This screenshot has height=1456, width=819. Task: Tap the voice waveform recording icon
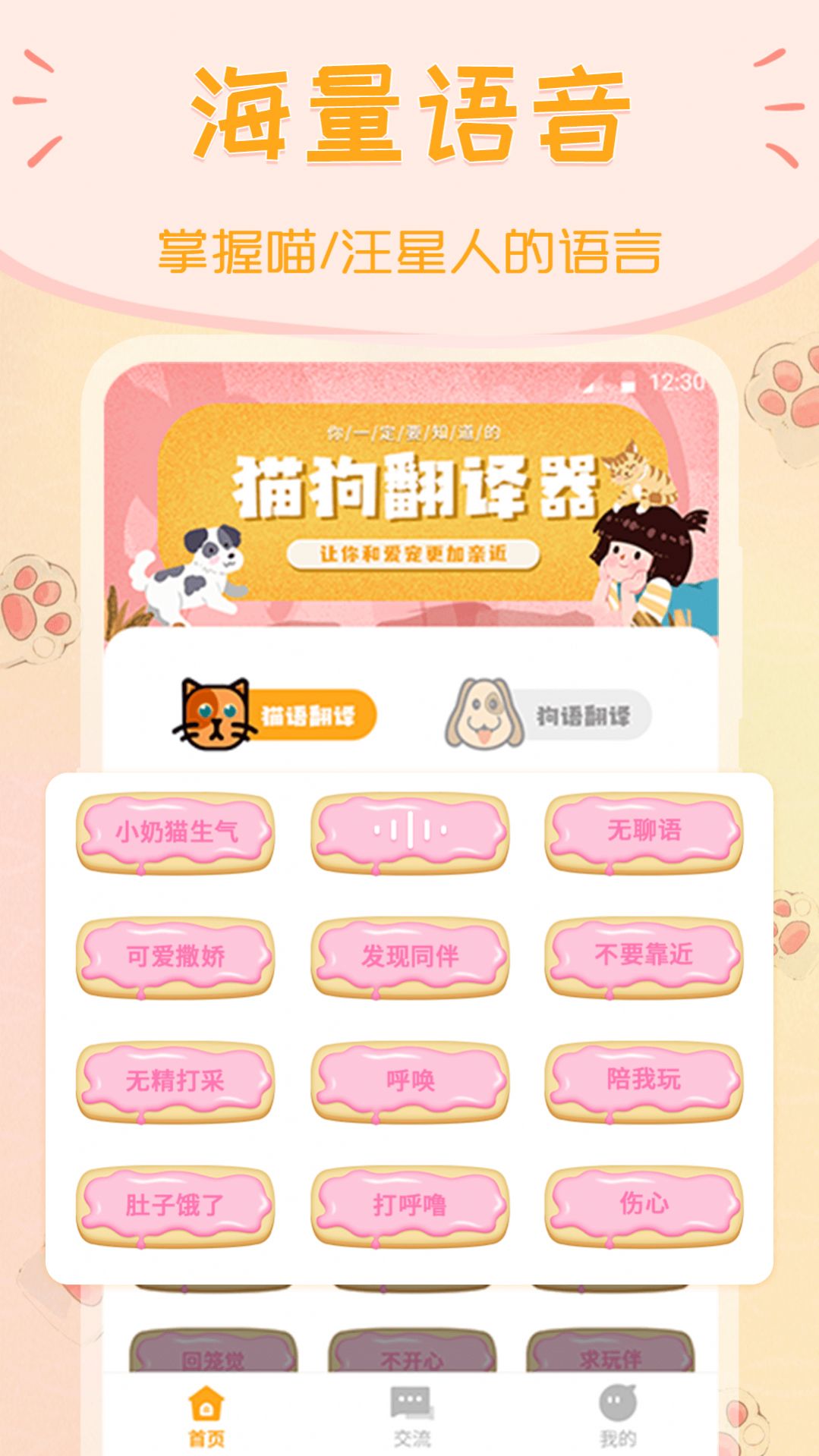[x=411, y=832]
